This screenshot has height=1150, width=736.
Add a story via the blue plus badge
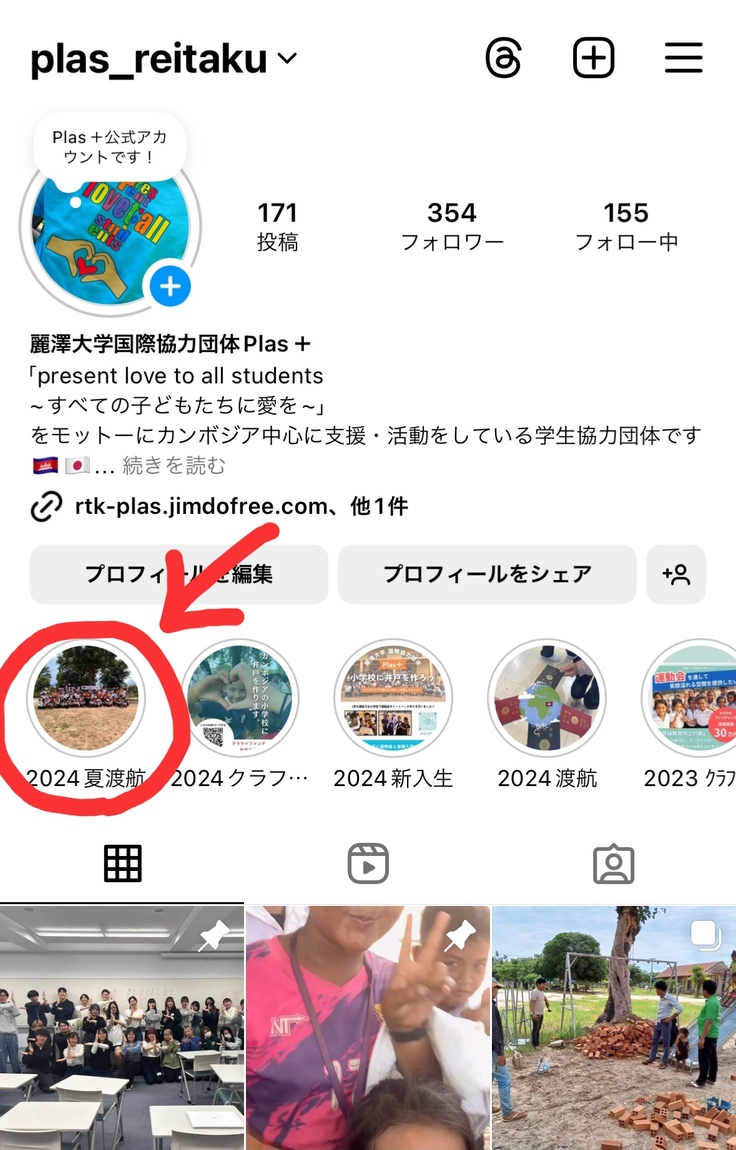171,287
